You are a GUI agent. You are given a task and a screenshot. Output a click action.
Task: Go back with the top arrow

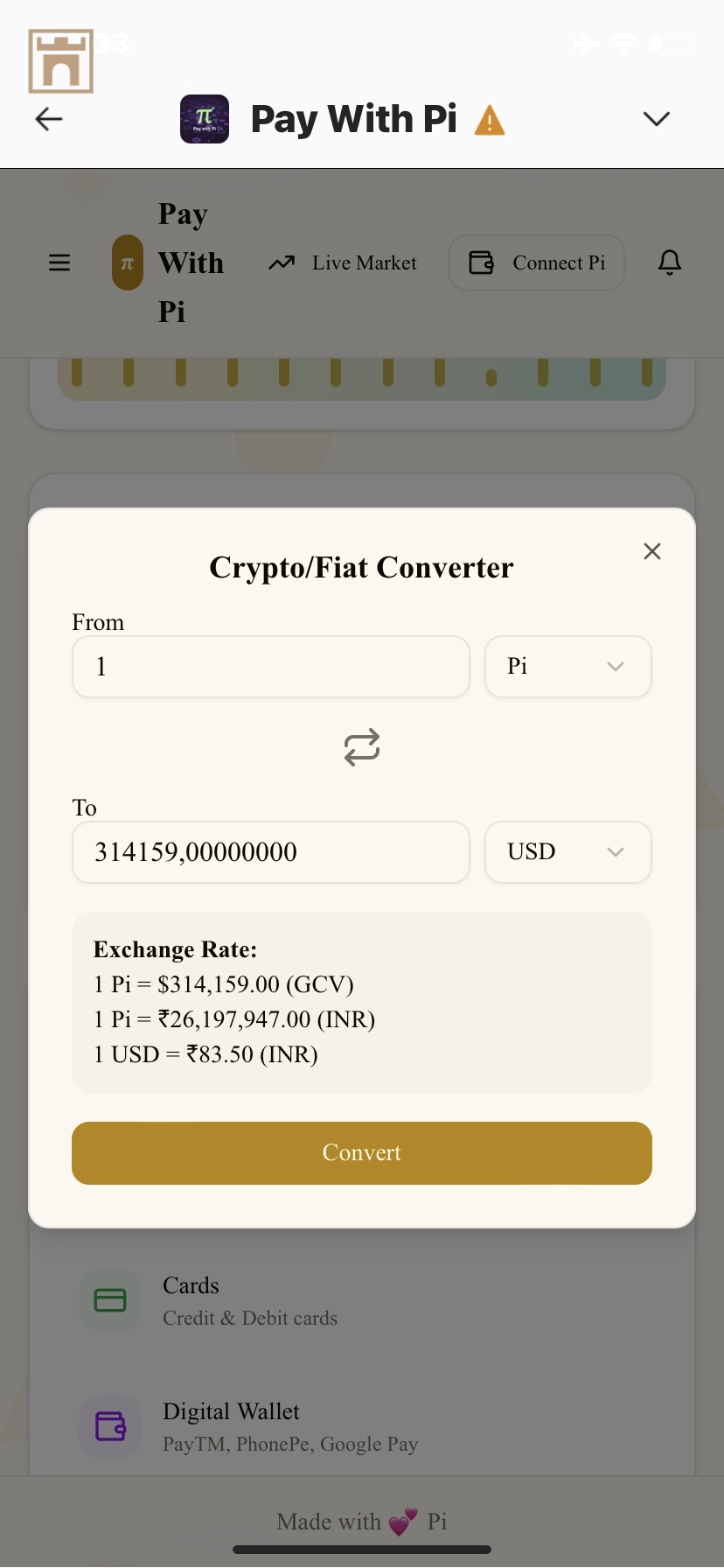click(49, 119)
